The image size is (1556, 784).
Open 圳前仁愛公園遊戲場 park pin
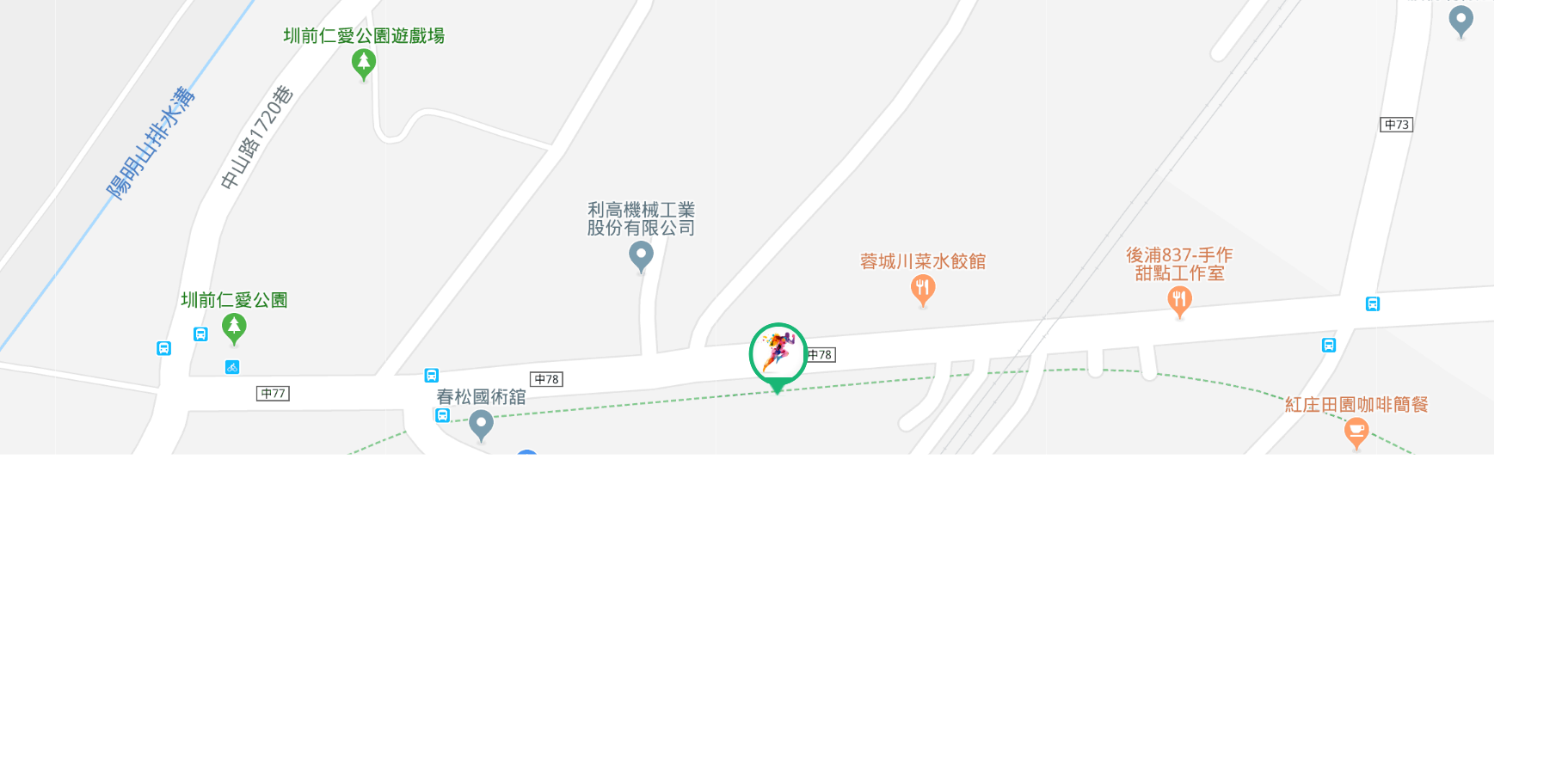364,64
